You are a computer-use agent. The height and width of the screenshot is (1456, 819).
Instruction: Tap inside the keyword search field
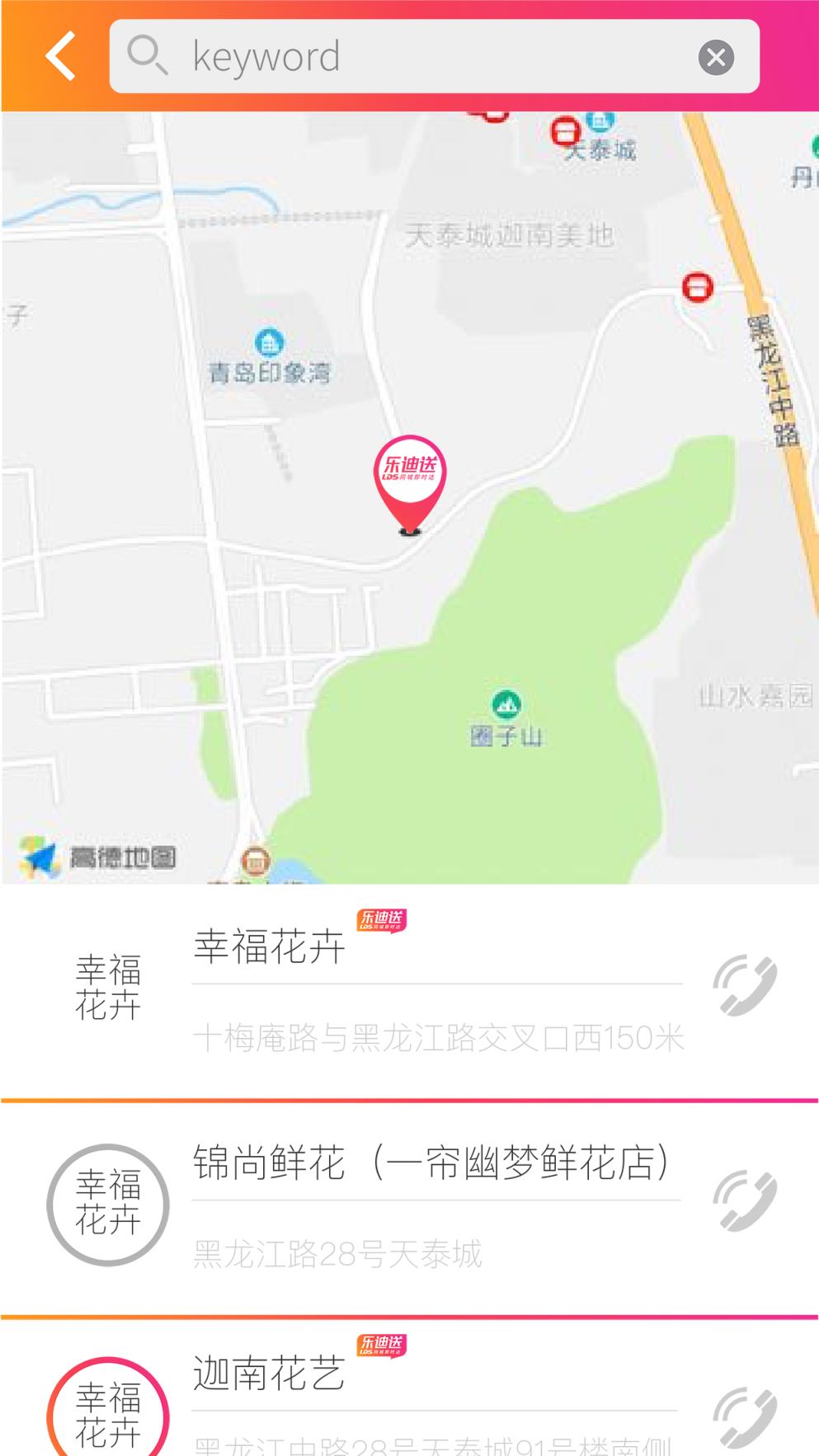(x=371, y=56)
